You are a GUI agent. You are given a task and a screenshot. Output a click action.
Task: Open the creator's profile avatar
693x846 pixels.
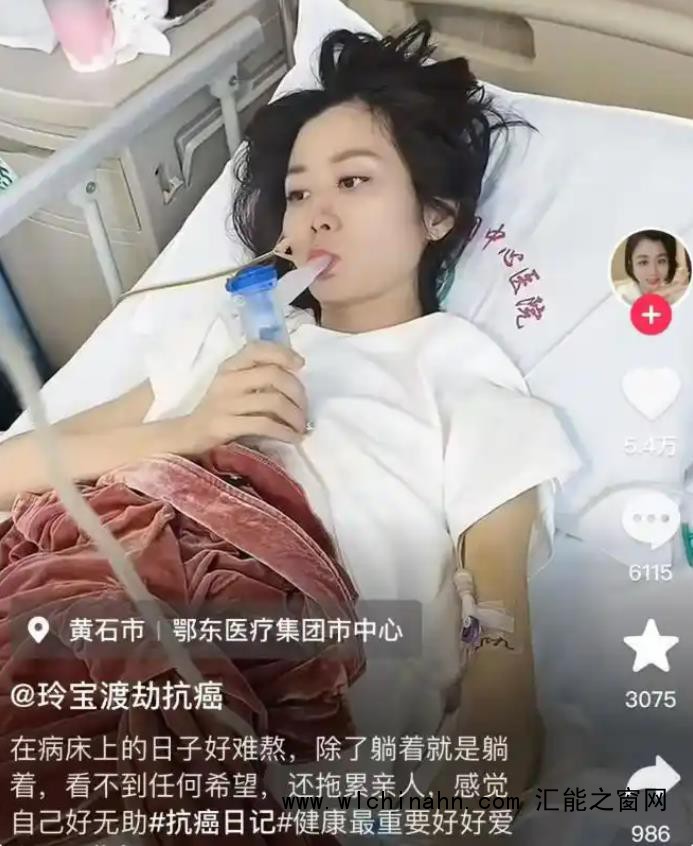coord(650,267)
